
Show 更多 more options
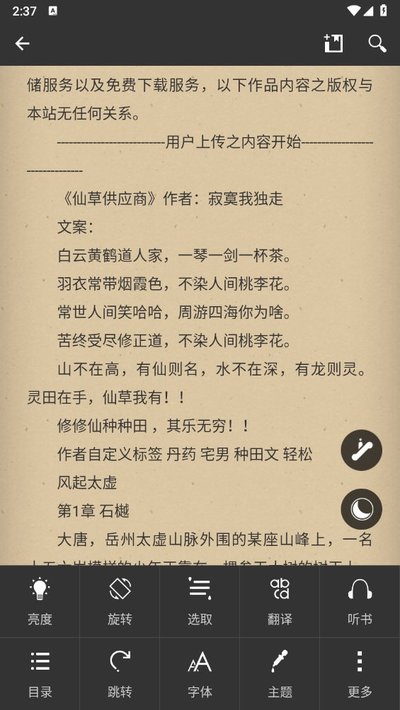tap(360, 674)
